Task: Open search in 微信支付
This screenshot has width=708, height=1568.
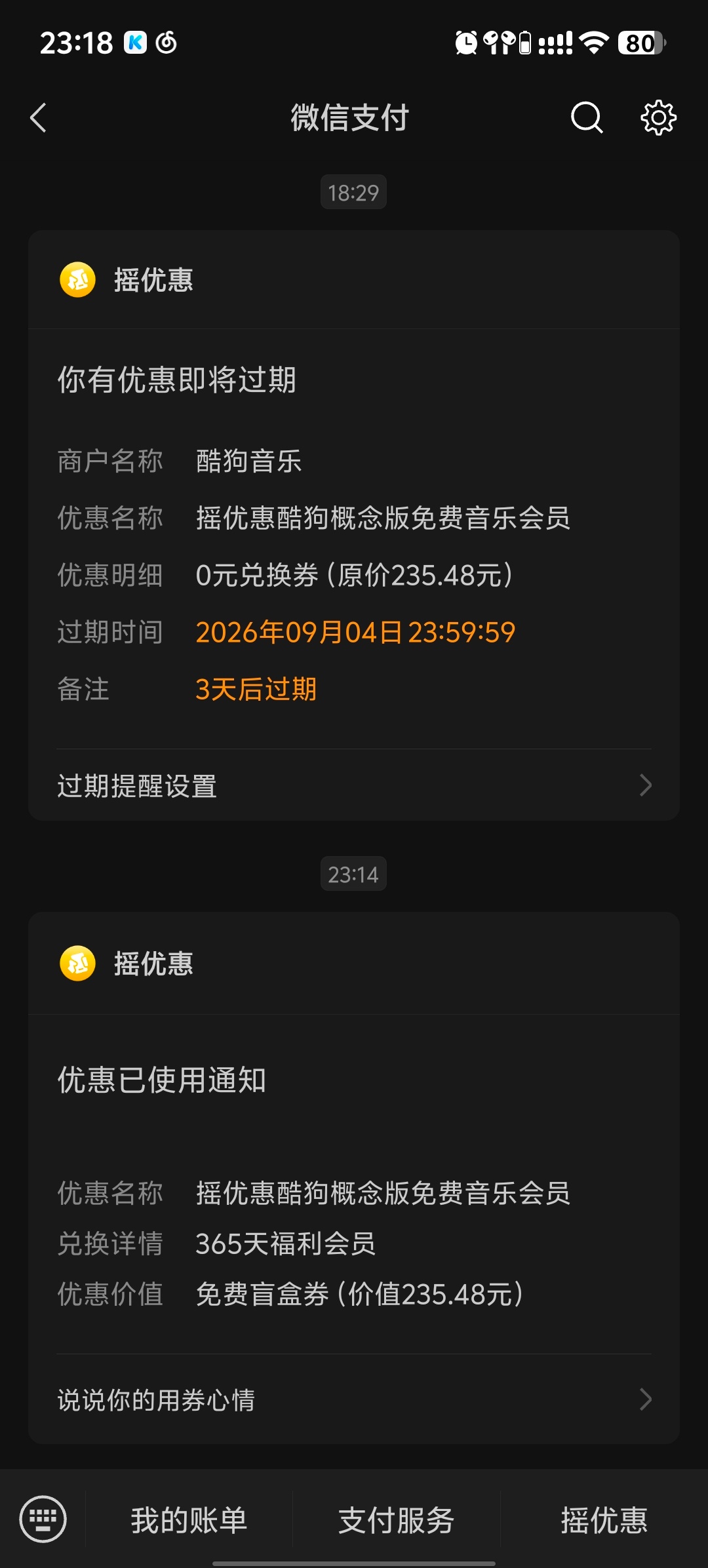Action: [x=587, y=118]
